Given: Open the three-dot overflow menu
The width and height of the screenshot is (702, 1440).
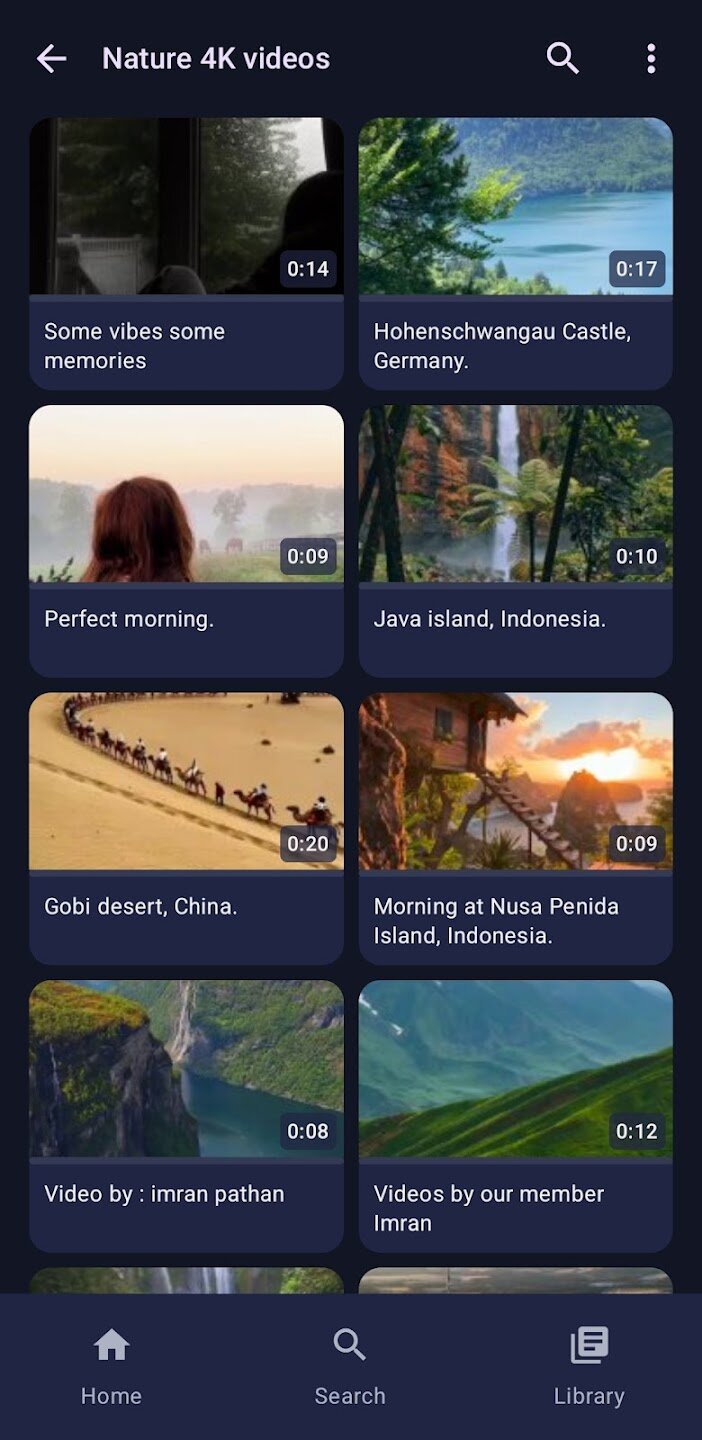Looking at the screenshot, I should 651,59.
